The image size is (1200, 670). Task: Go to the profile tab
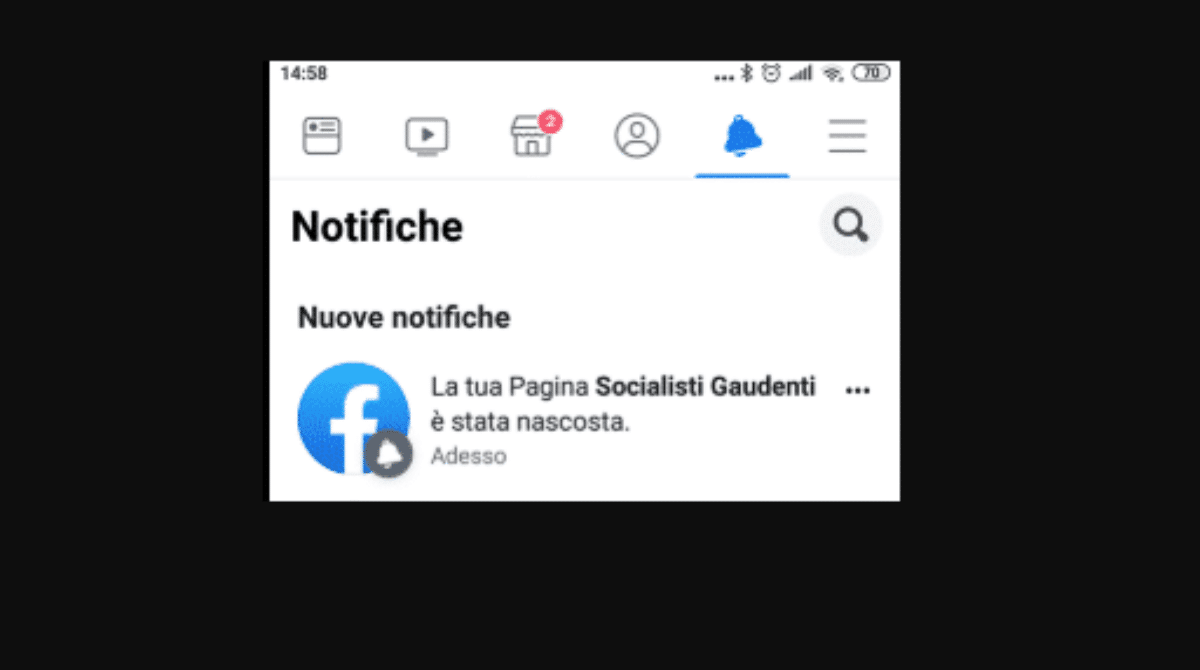point(637,136)
